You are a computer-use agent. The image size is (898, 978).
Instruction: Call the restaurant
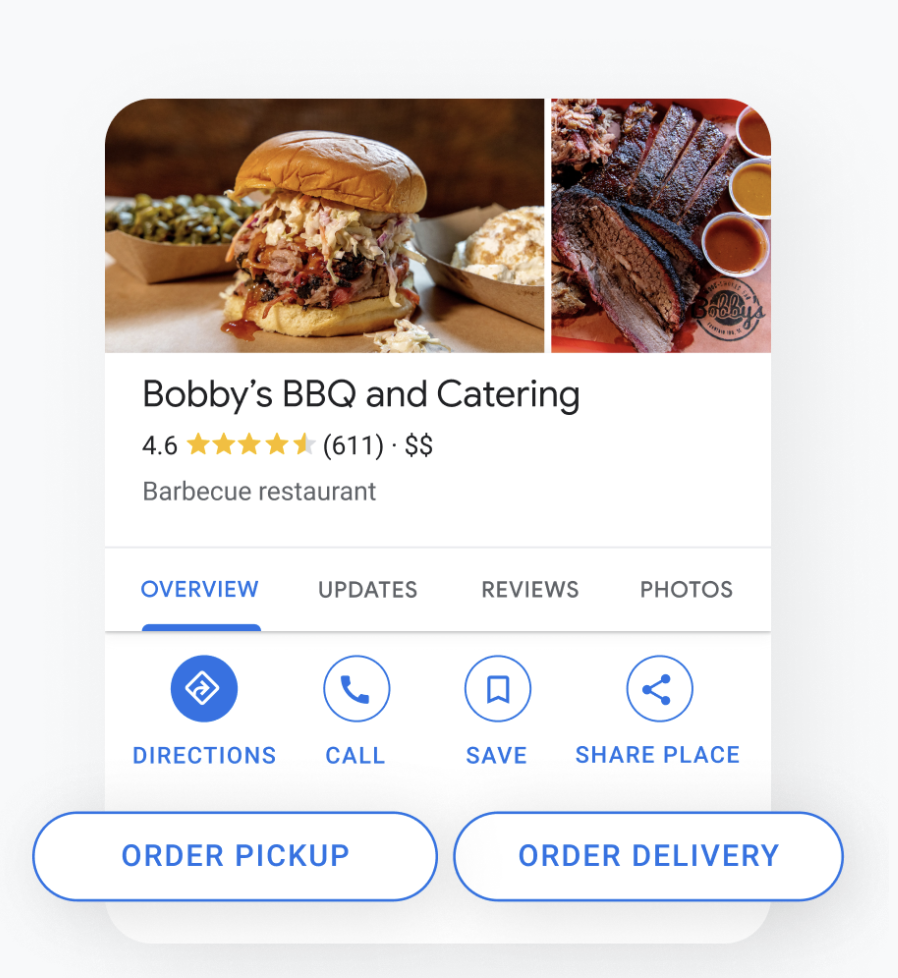pos(356,689)
